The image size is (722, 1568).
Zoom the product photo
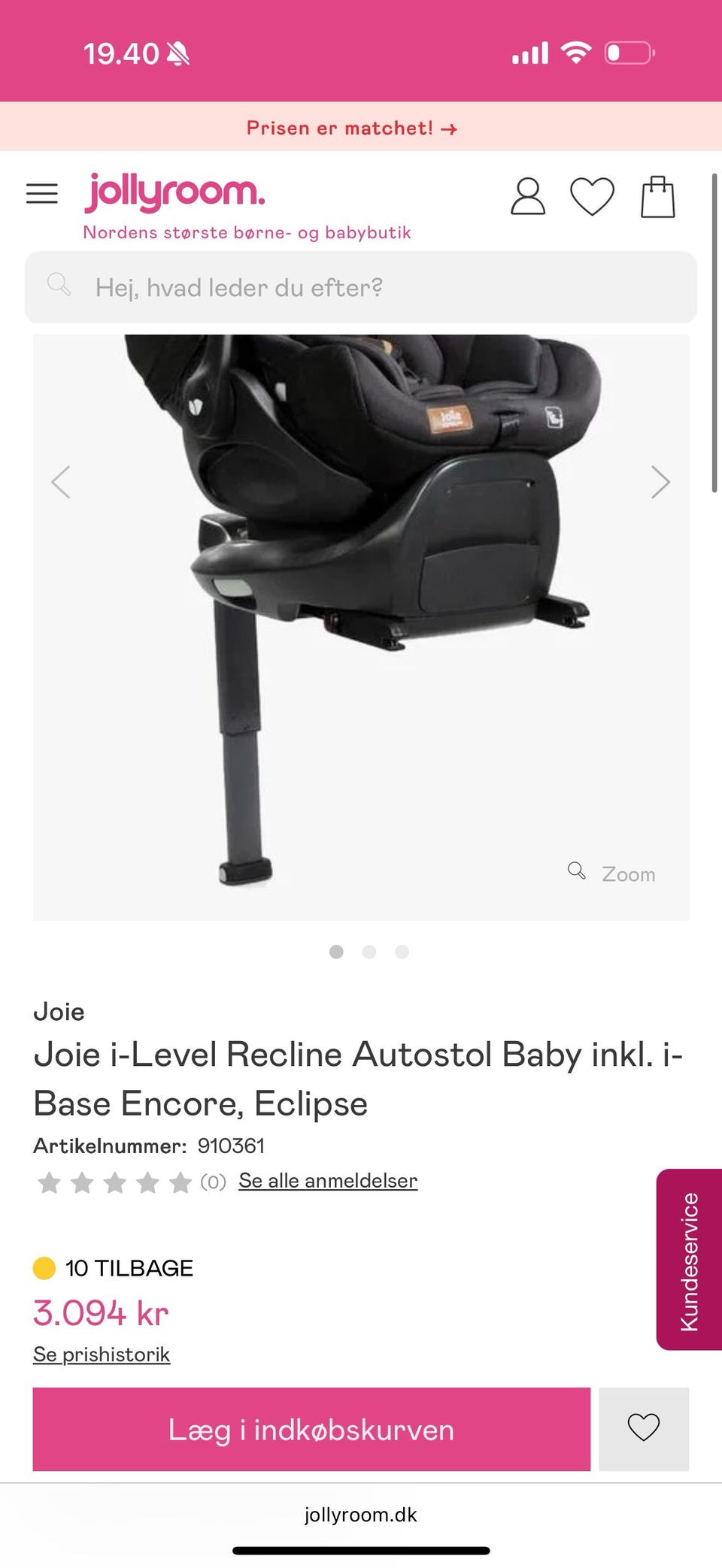[613, 873]
